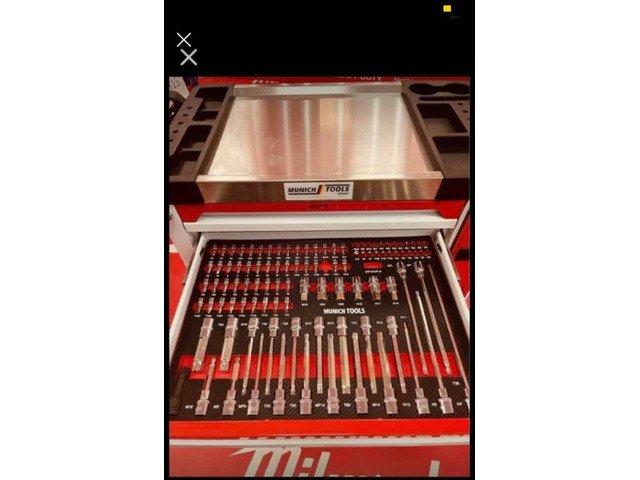
Task: Close the full-screen photo view
Action: click(x=184, y=40)
